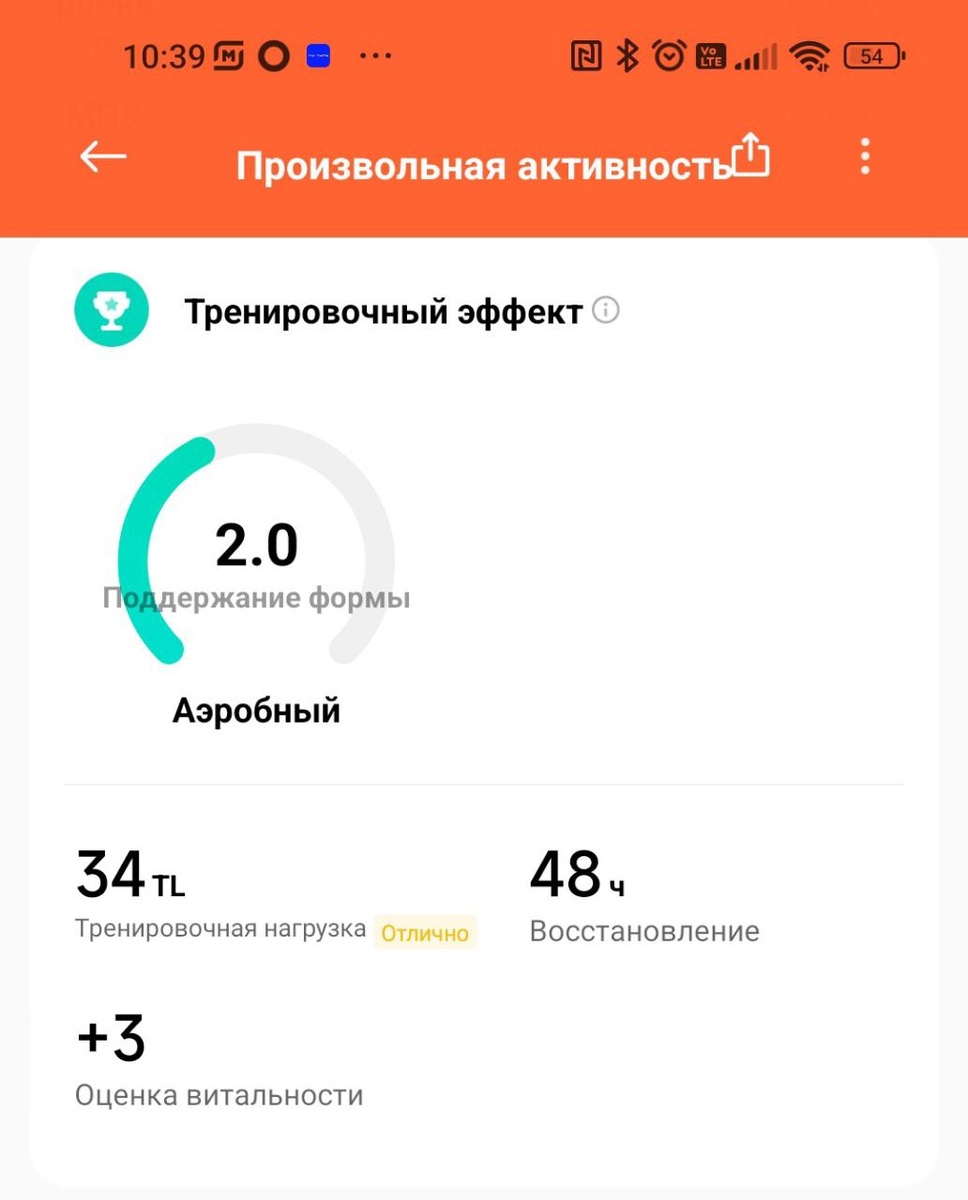Tap the info icon next to Тренировочный эффект
Viewport: 968px width, 1200px height.
click(x=609, y=311)
